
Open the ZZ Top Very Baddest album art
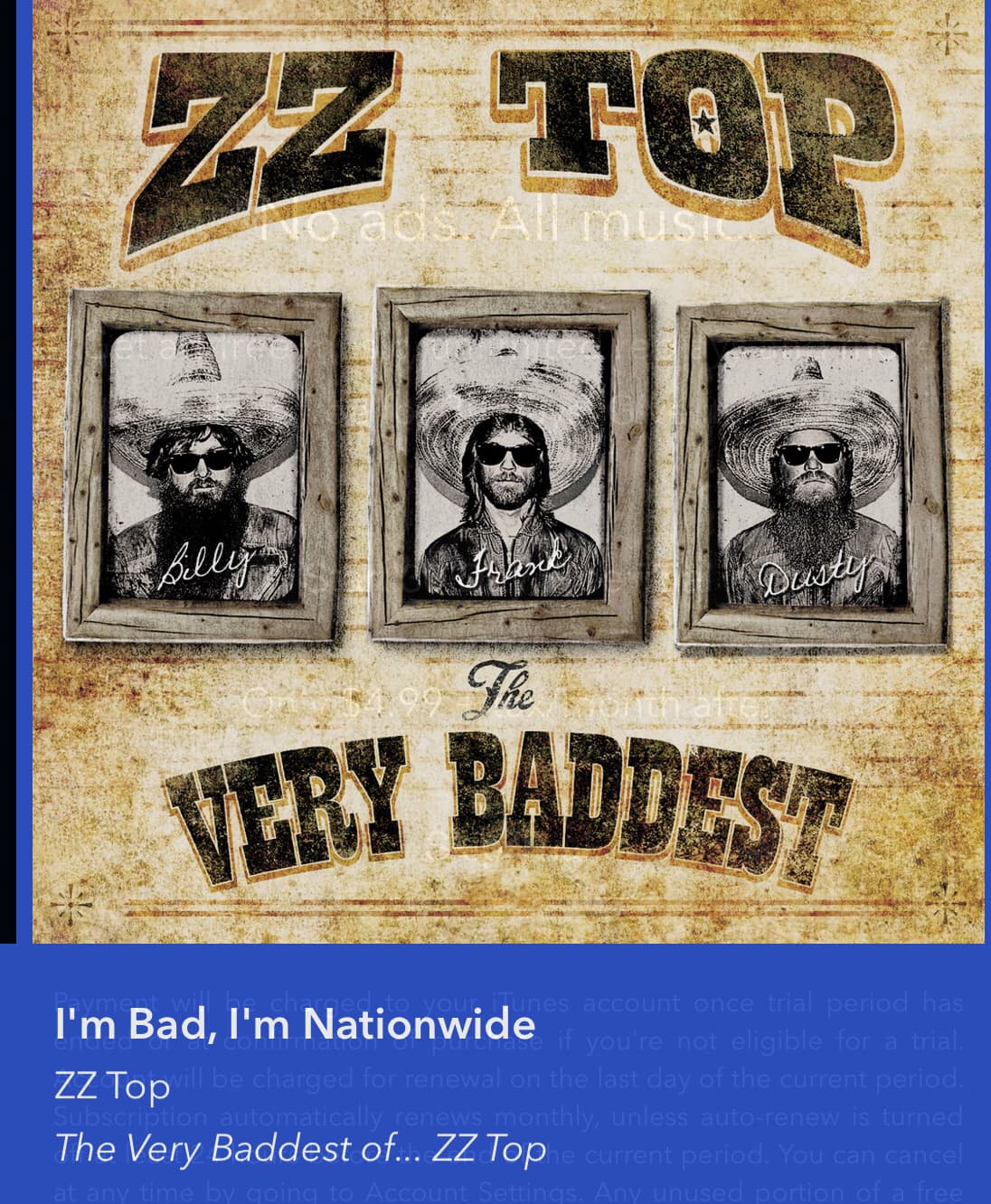(x=508, y=470)
